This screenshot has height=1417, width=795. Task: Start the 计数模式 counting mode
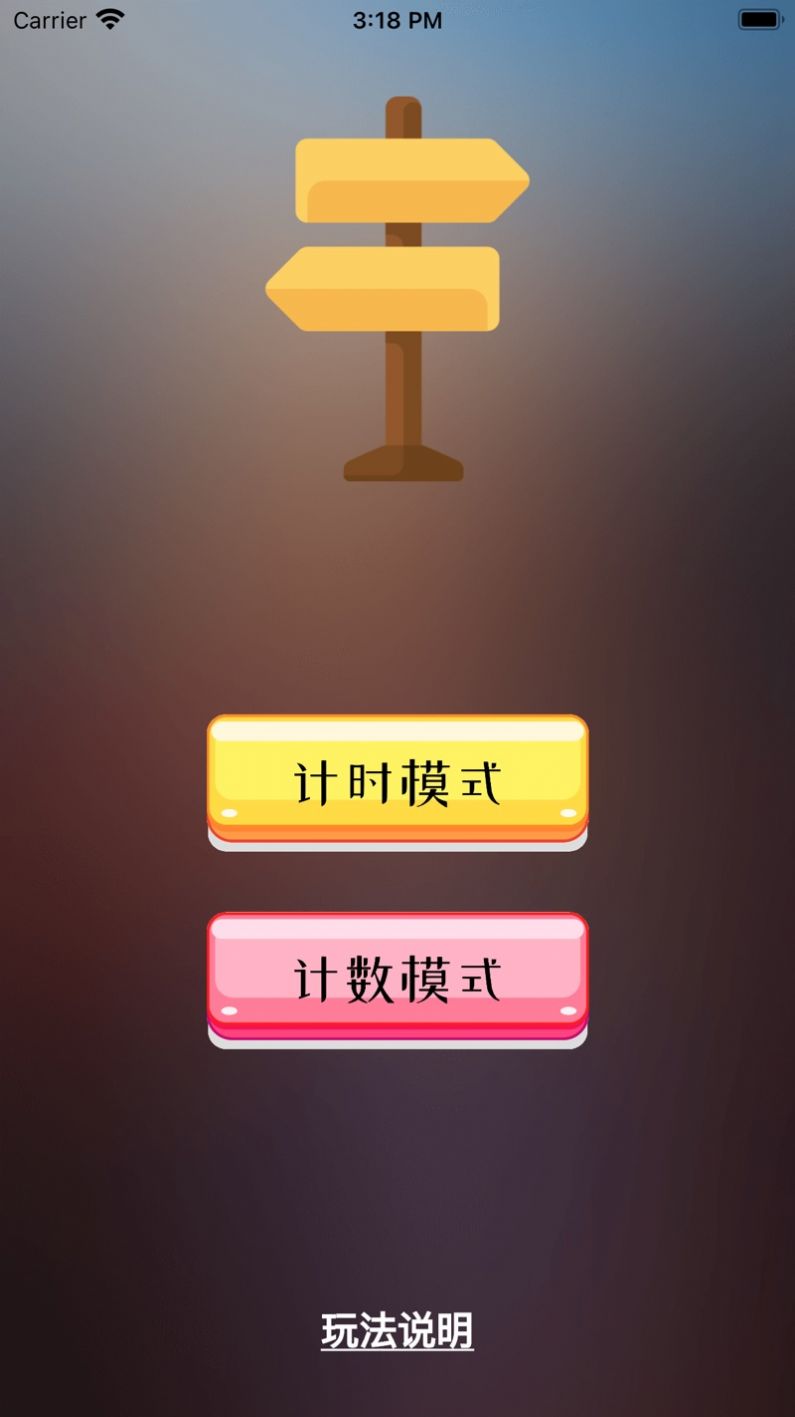click(397, 978)
